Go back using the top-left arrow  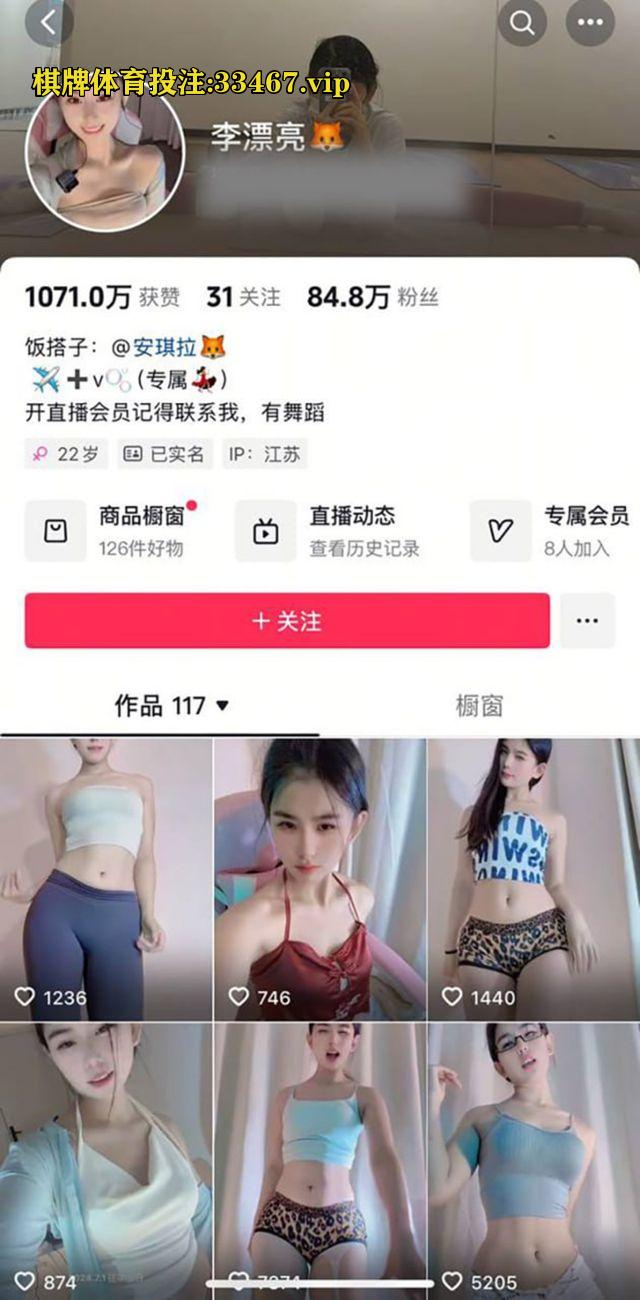click(48, 22)
